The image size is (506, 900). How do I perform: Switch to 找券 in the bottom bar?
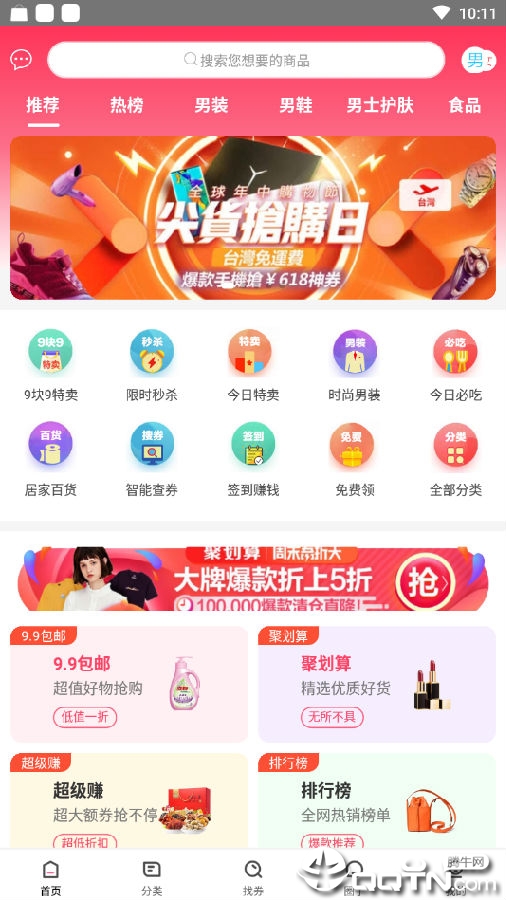coord(253,878)
